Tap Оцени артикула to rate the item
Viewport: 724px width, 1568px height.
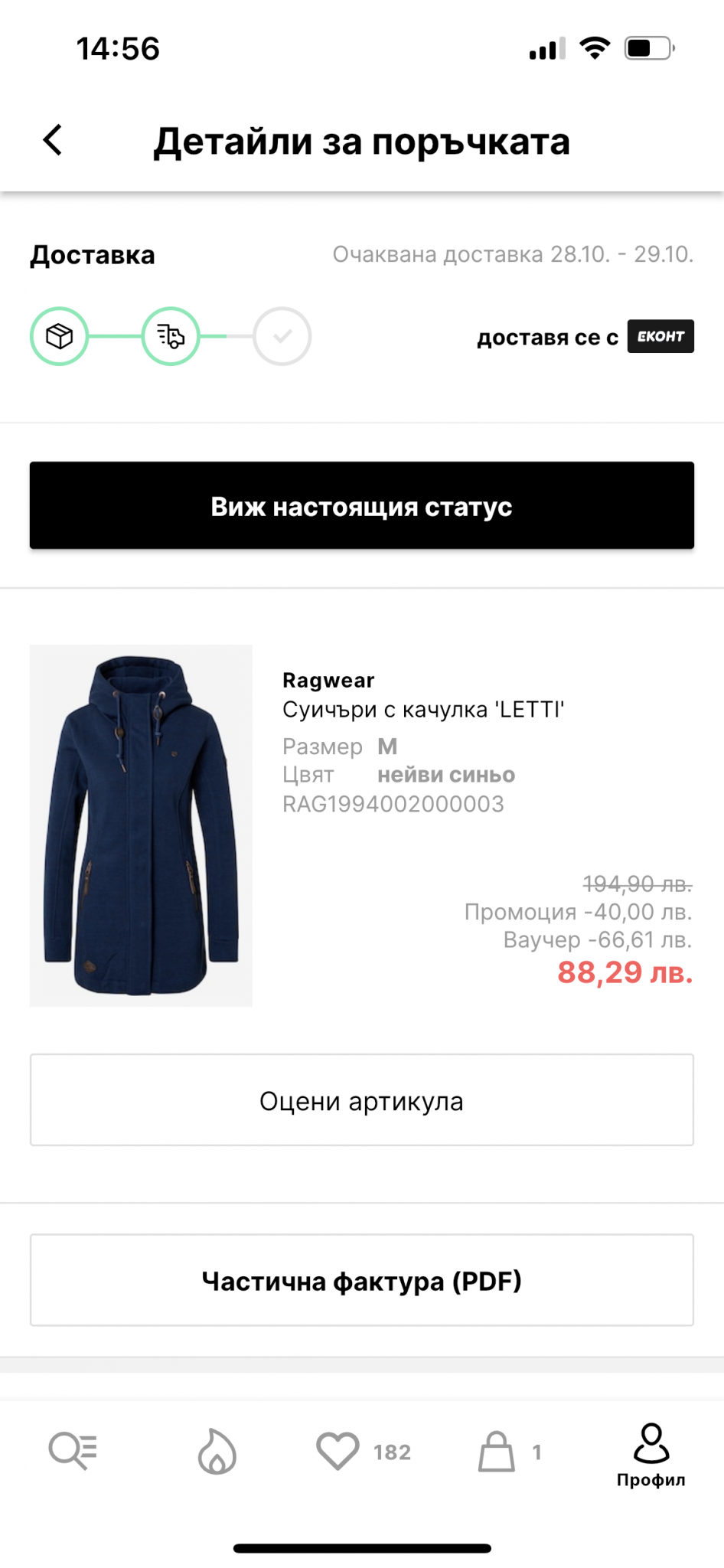point(362,1100)
